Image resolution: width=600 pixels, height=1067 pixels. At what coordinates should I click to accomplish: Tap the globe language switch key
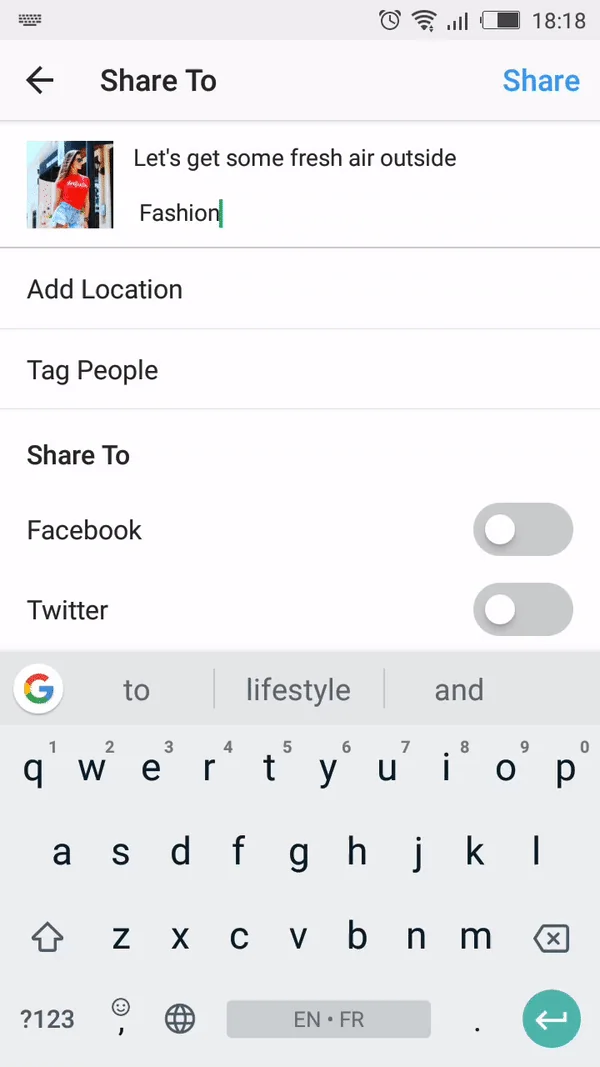(x=180, y=1019)
